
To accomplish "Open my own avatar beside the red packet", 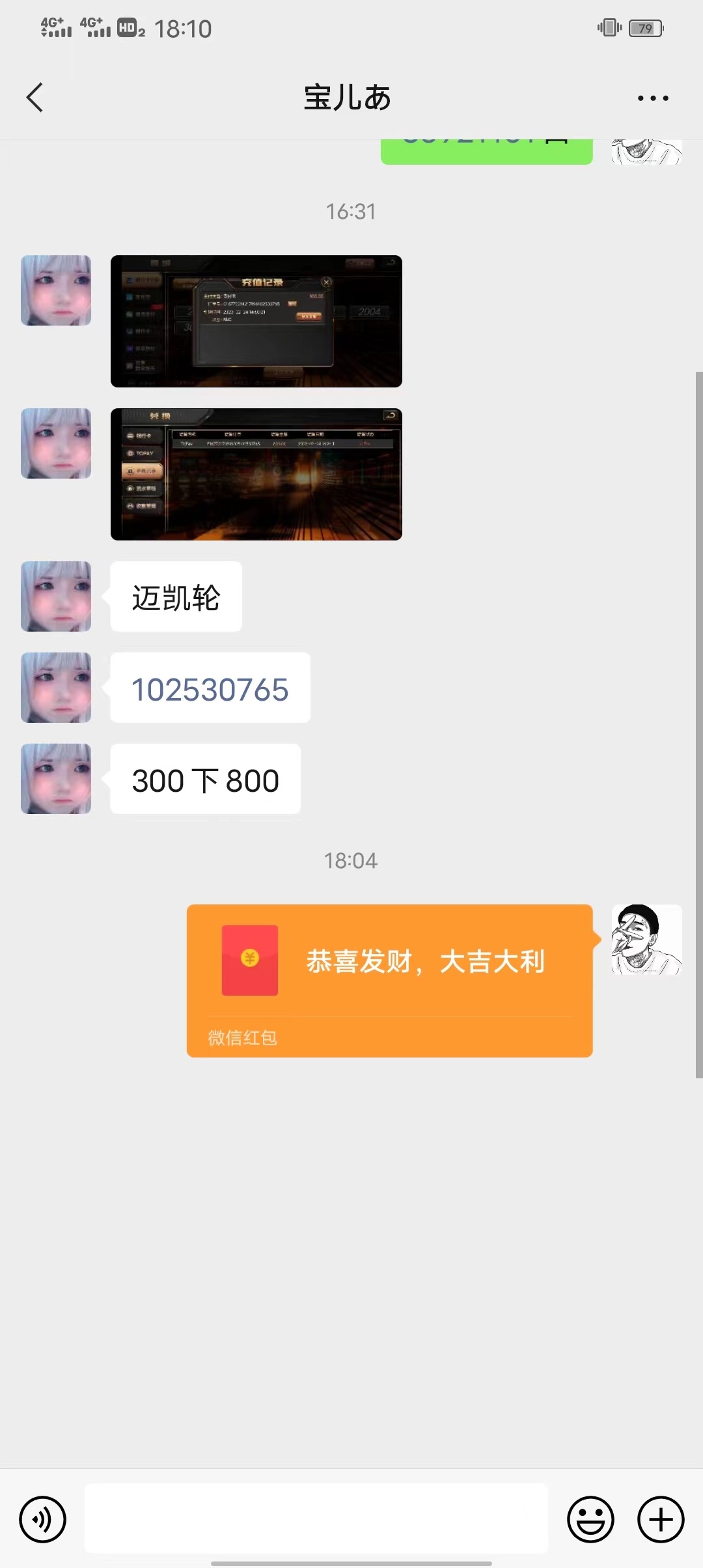I will (646, 939).
